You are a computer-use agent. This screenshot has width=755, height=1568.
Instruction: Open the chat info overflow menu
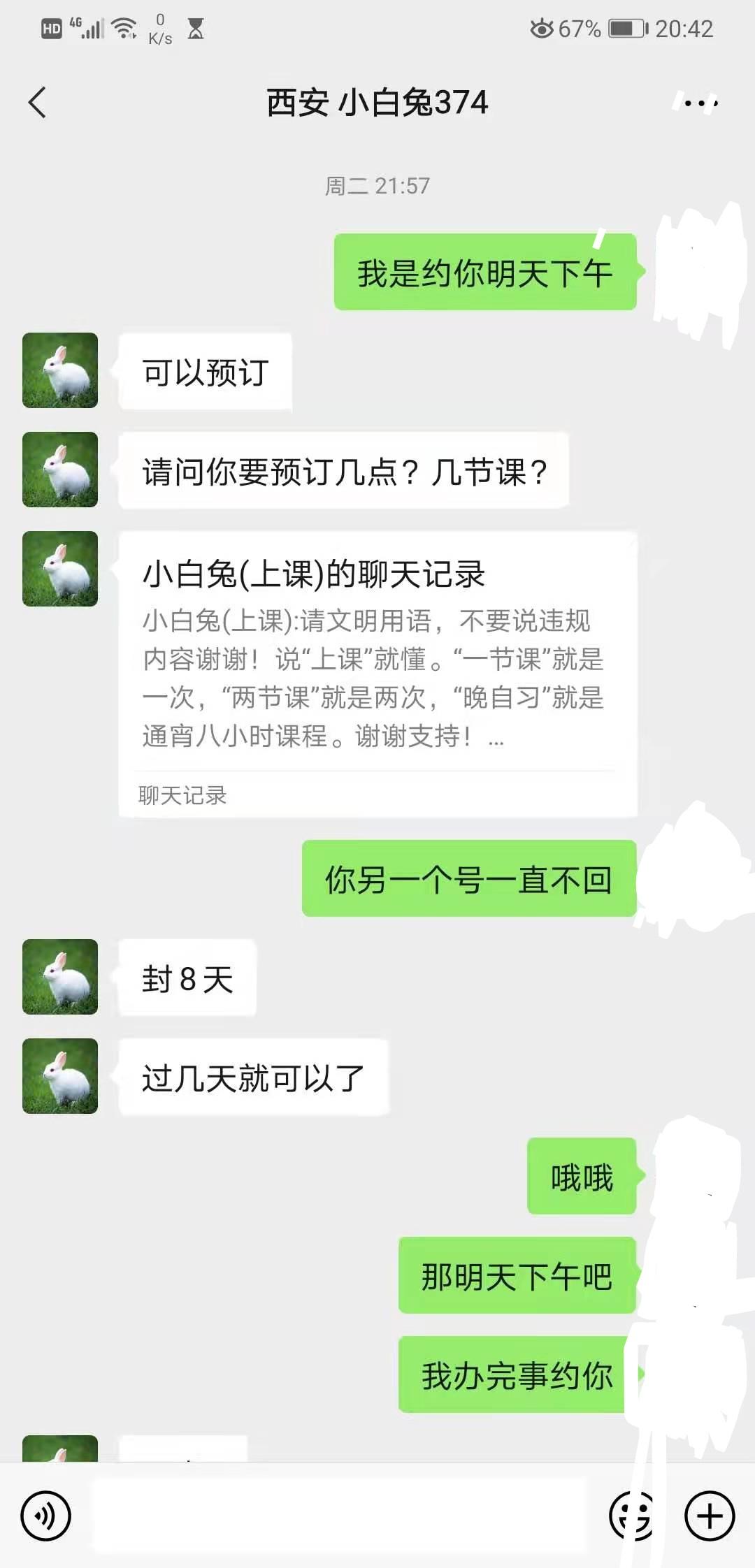click(700, 103)
